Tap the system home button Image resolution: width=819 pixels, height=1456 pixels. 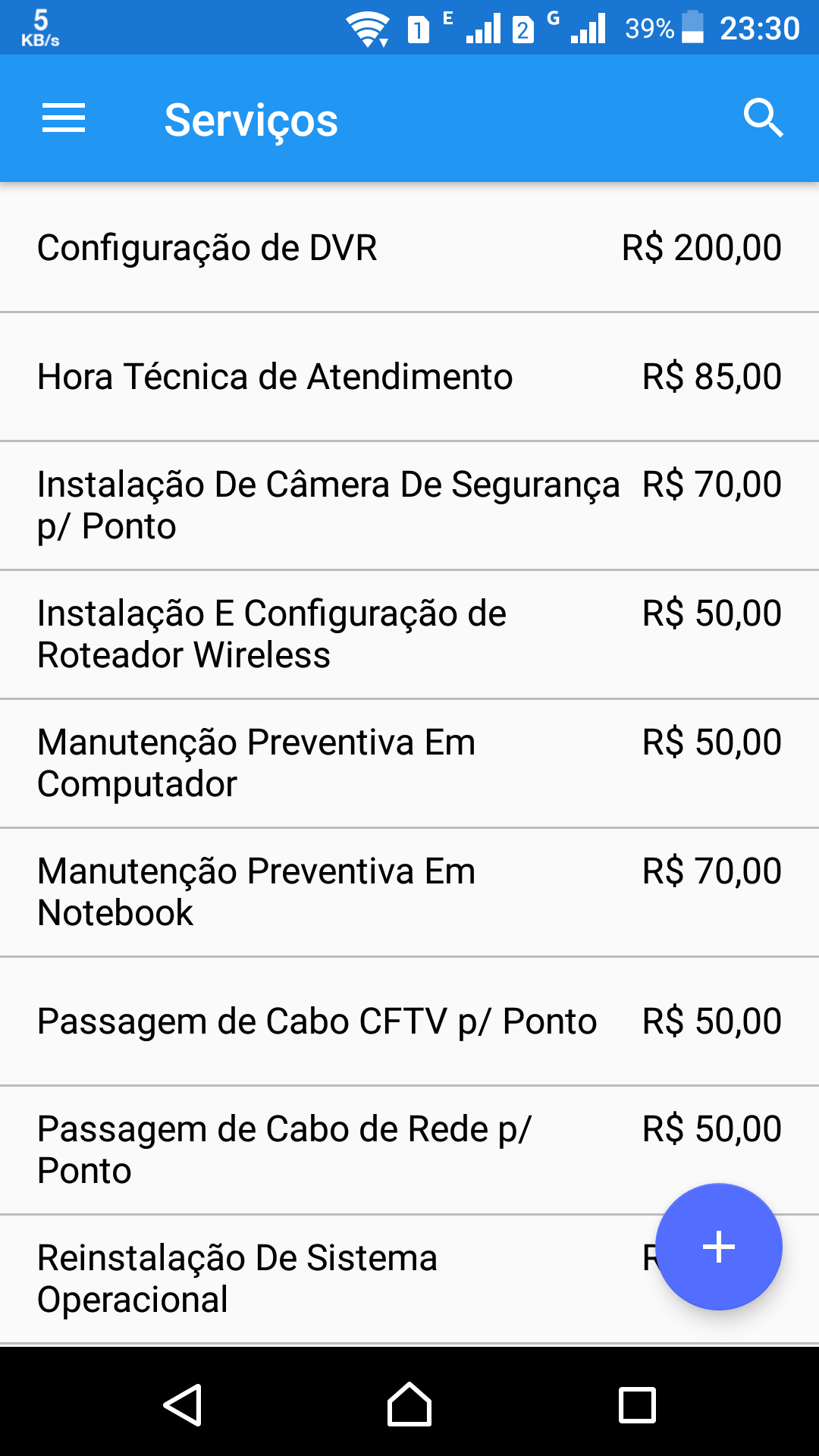409,1404
